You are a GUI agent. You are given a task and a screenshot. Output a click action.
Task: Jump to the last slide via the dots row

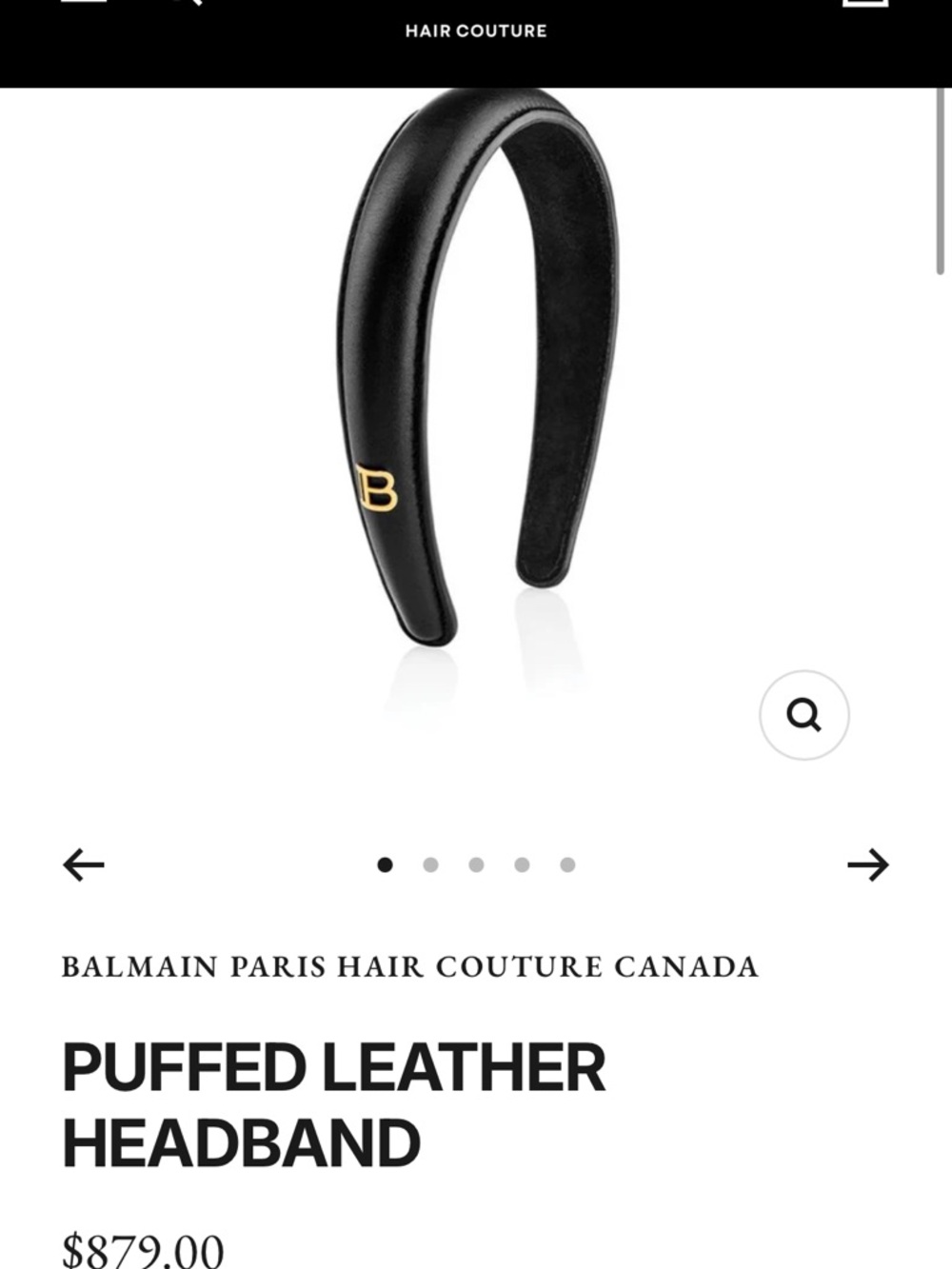coord(566,864)
